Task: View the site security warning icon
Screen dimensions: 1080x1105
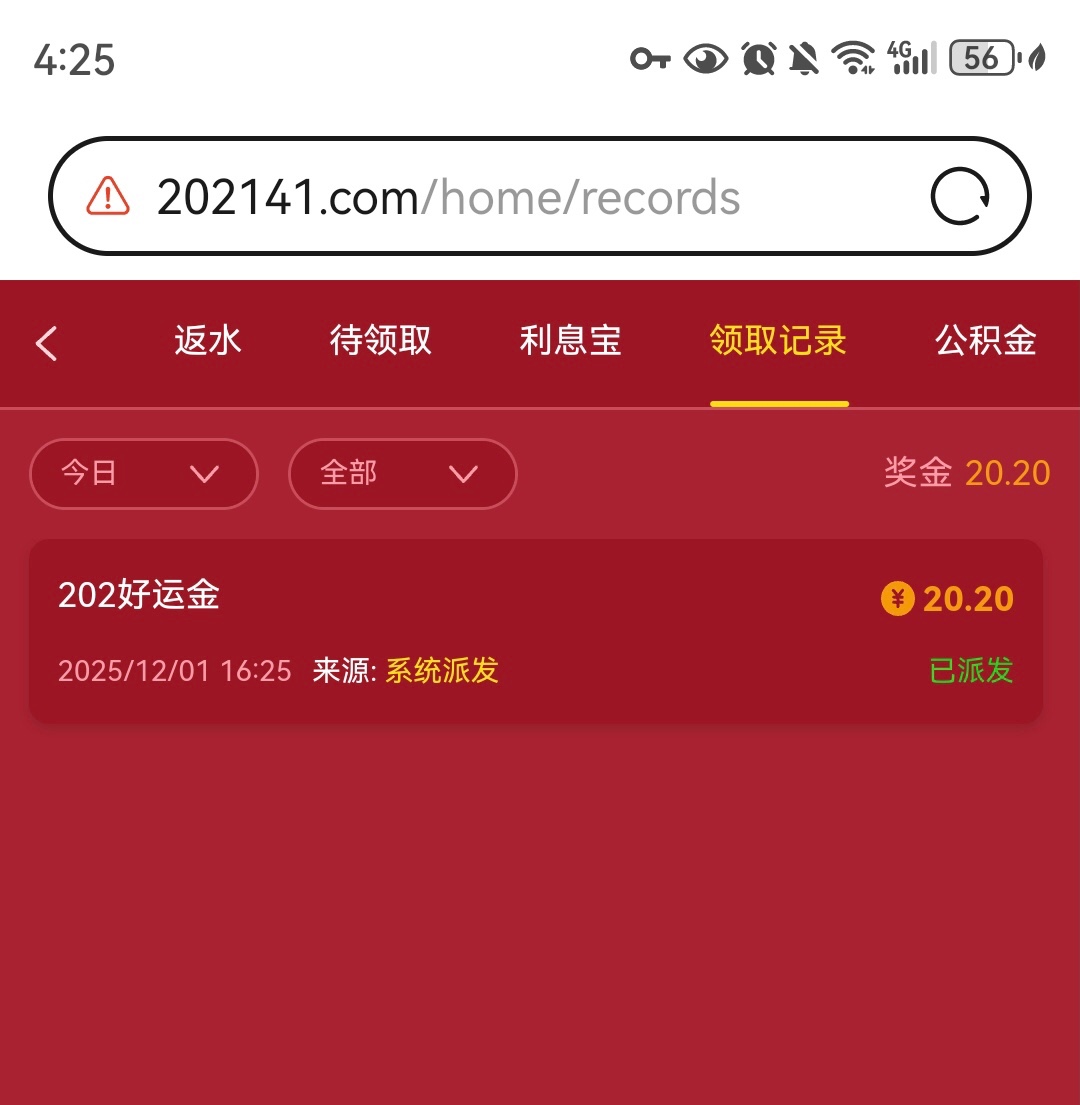Action: [108, 196]
